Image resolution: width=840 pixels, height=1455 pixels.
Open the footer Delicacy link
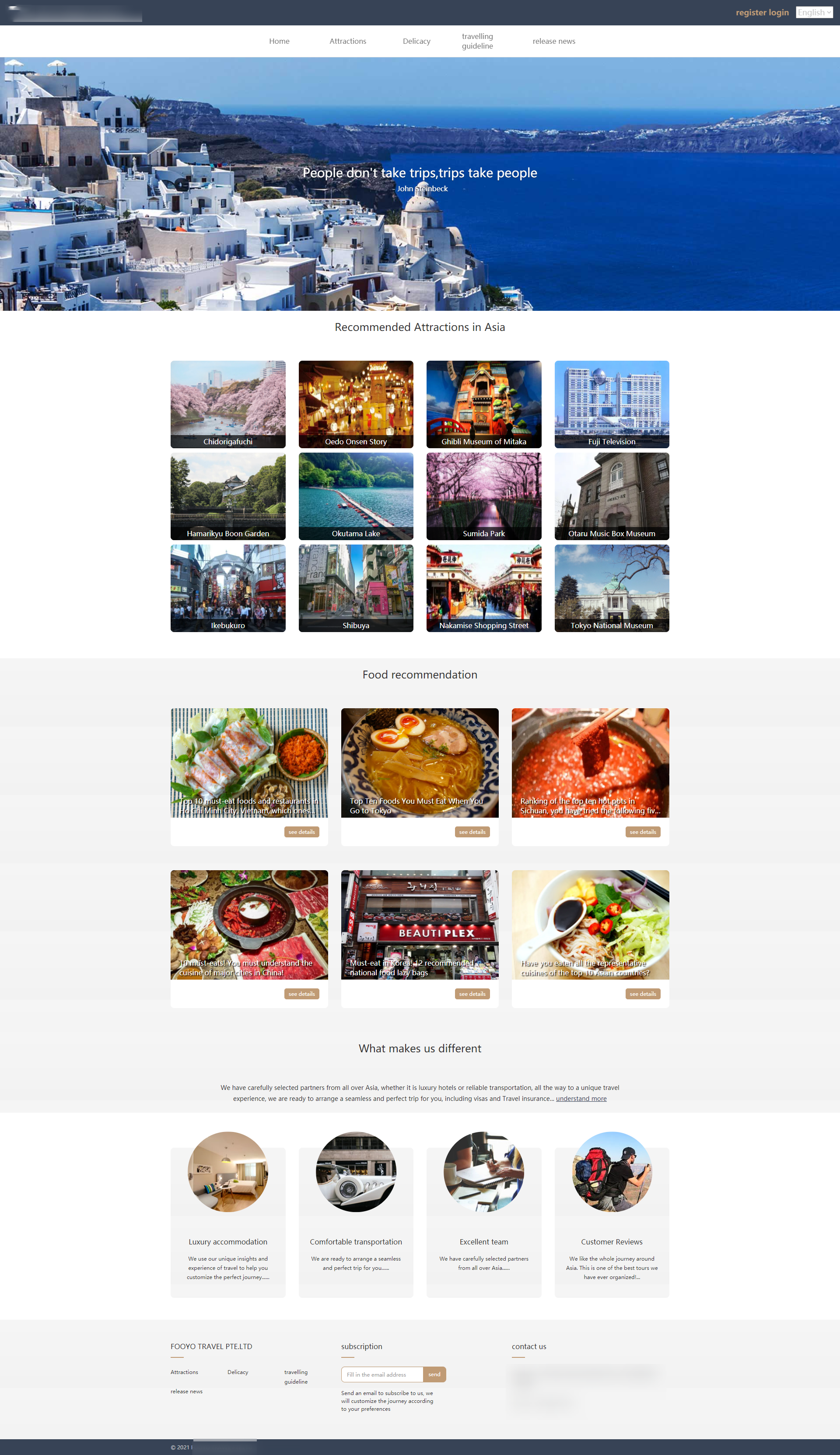[238, 1372]
